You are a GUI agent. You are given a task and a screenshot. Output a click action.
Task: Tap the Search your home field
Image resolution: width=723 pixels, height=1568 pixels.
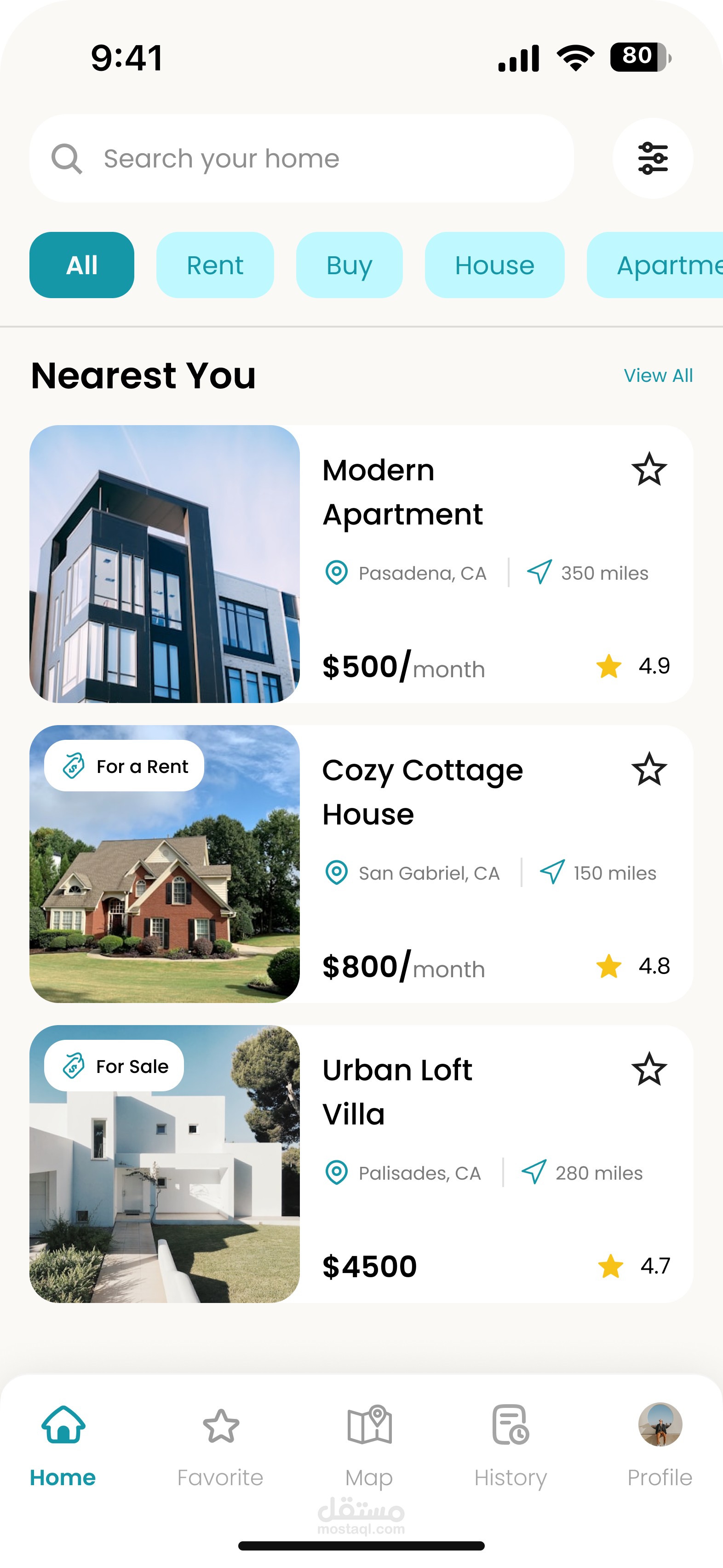click(301, 158)
